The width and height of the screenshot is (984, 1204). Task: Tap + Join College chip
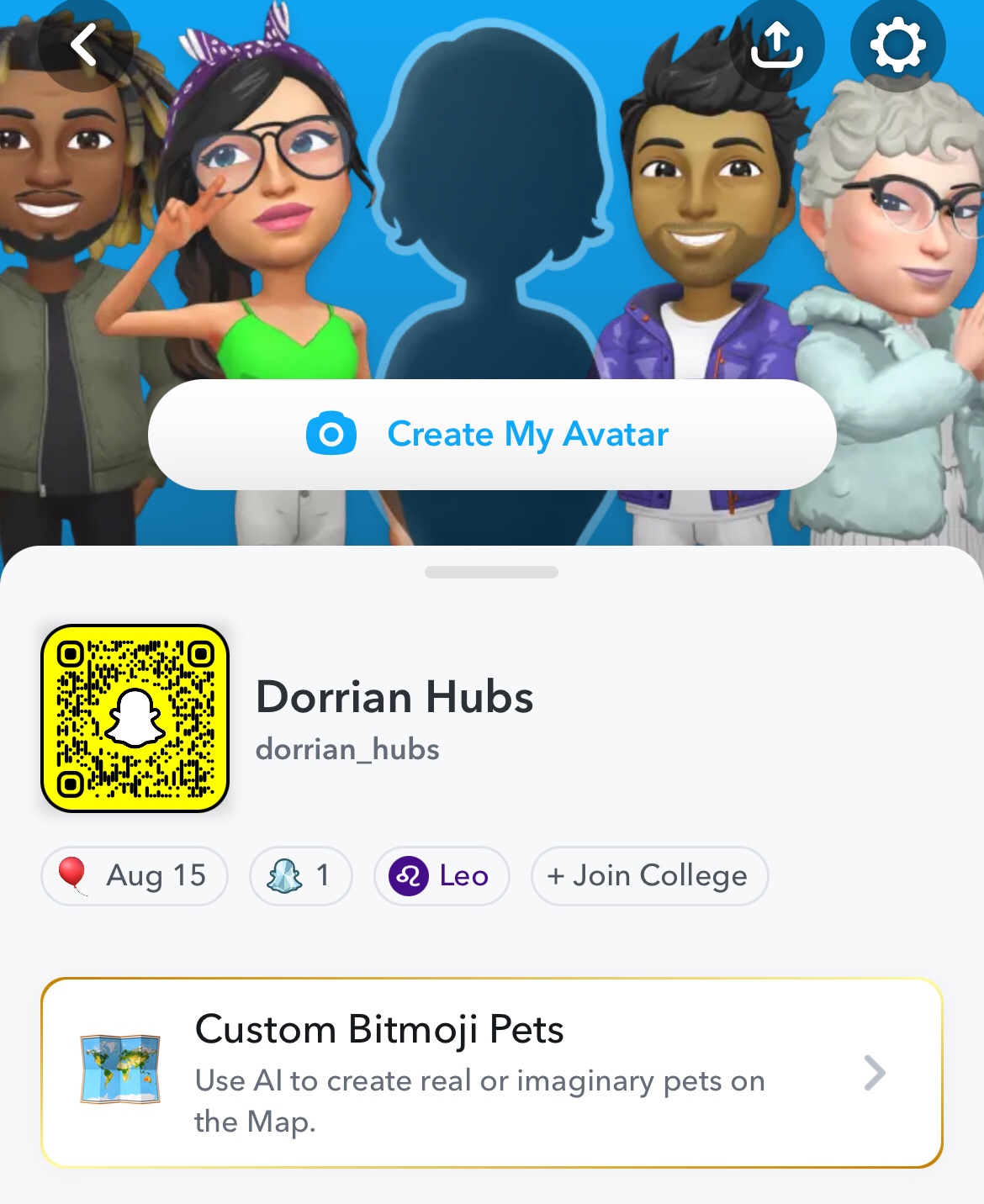point(649,876)
